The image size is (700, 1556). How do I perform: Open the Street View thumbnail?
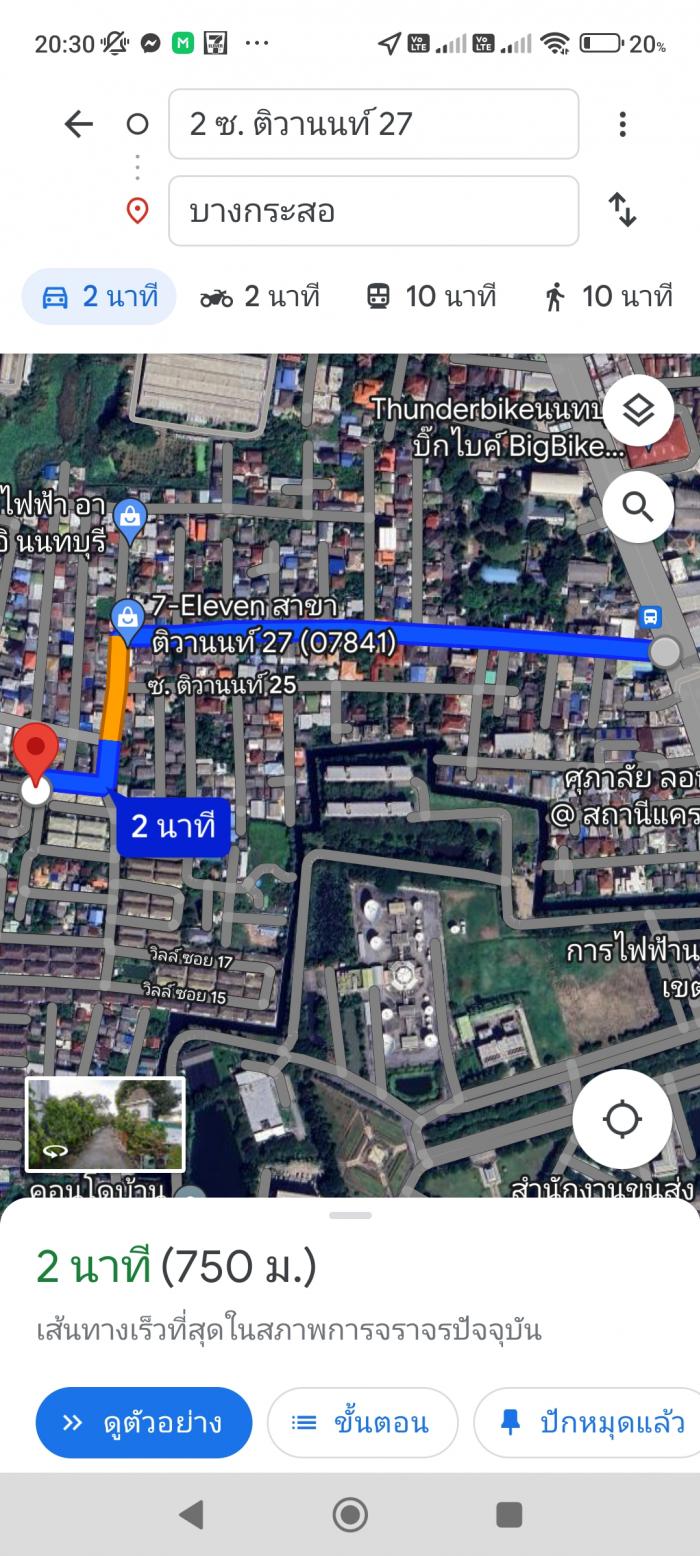pyautogui.click(x=105, y=1124)
